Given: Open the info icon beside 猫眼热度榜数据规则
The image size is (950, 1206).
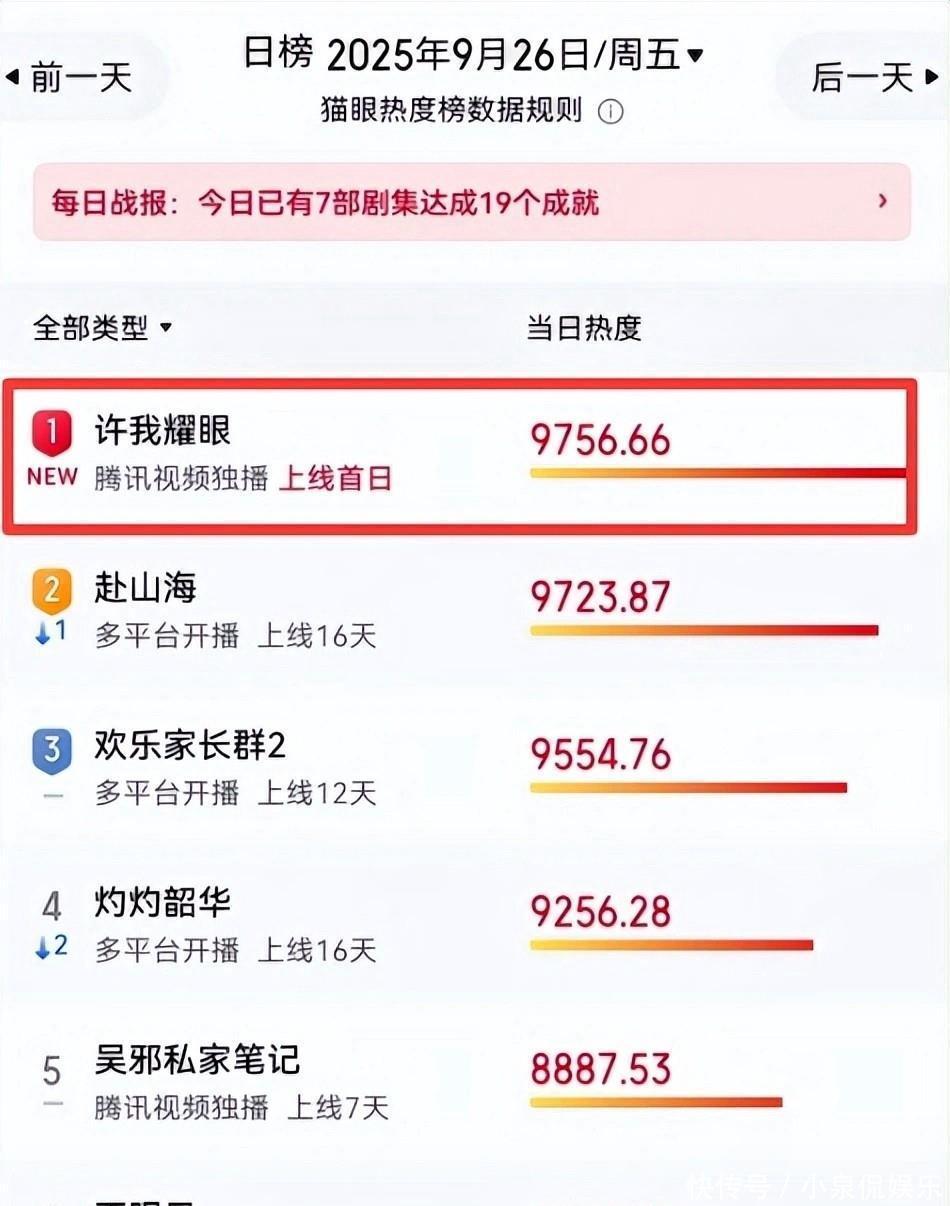Looking at the screenshot, I should click(x=610, y=111).
